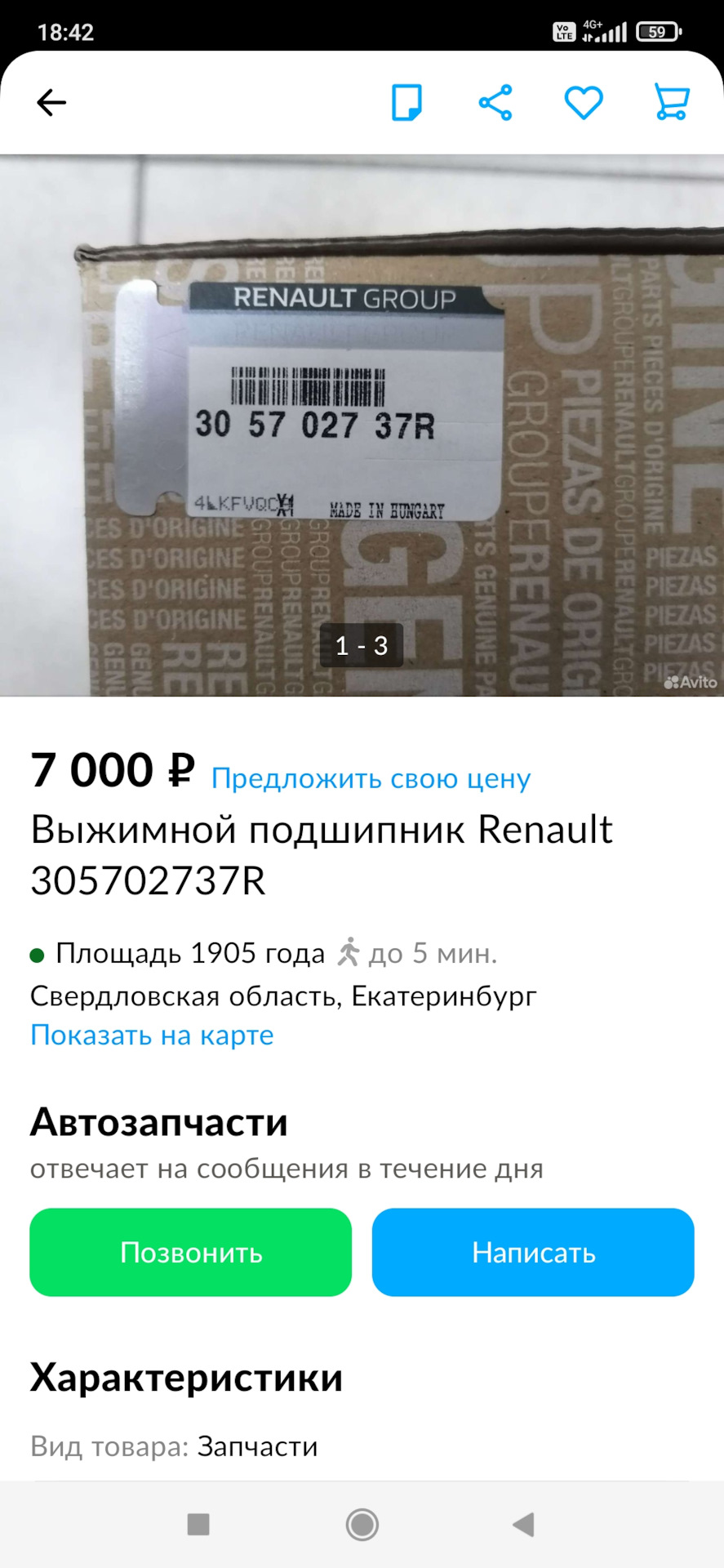Tap the Android home circle button
This screenshot has width=724, height=1568.
[362, 1524]
